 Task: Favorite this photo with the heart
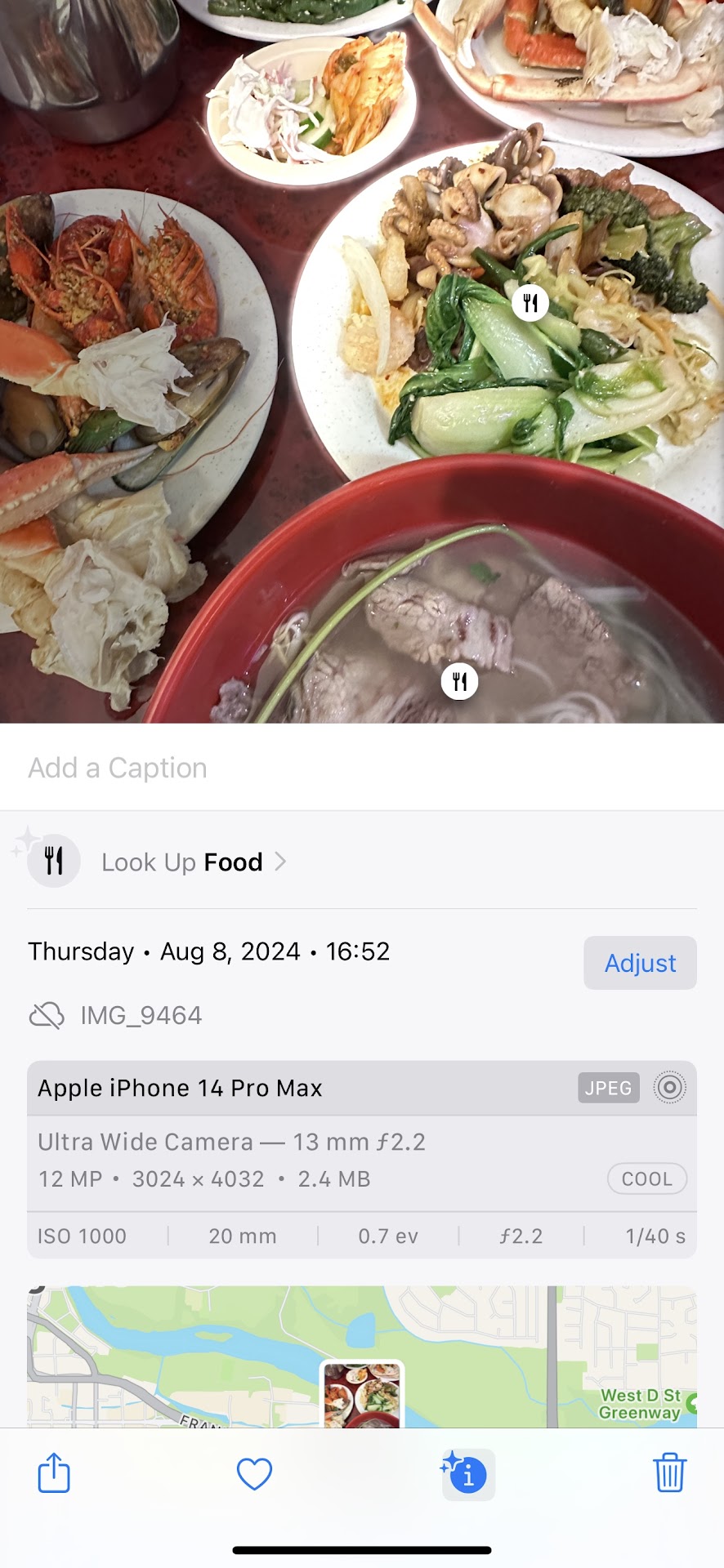click(254, 1474)
